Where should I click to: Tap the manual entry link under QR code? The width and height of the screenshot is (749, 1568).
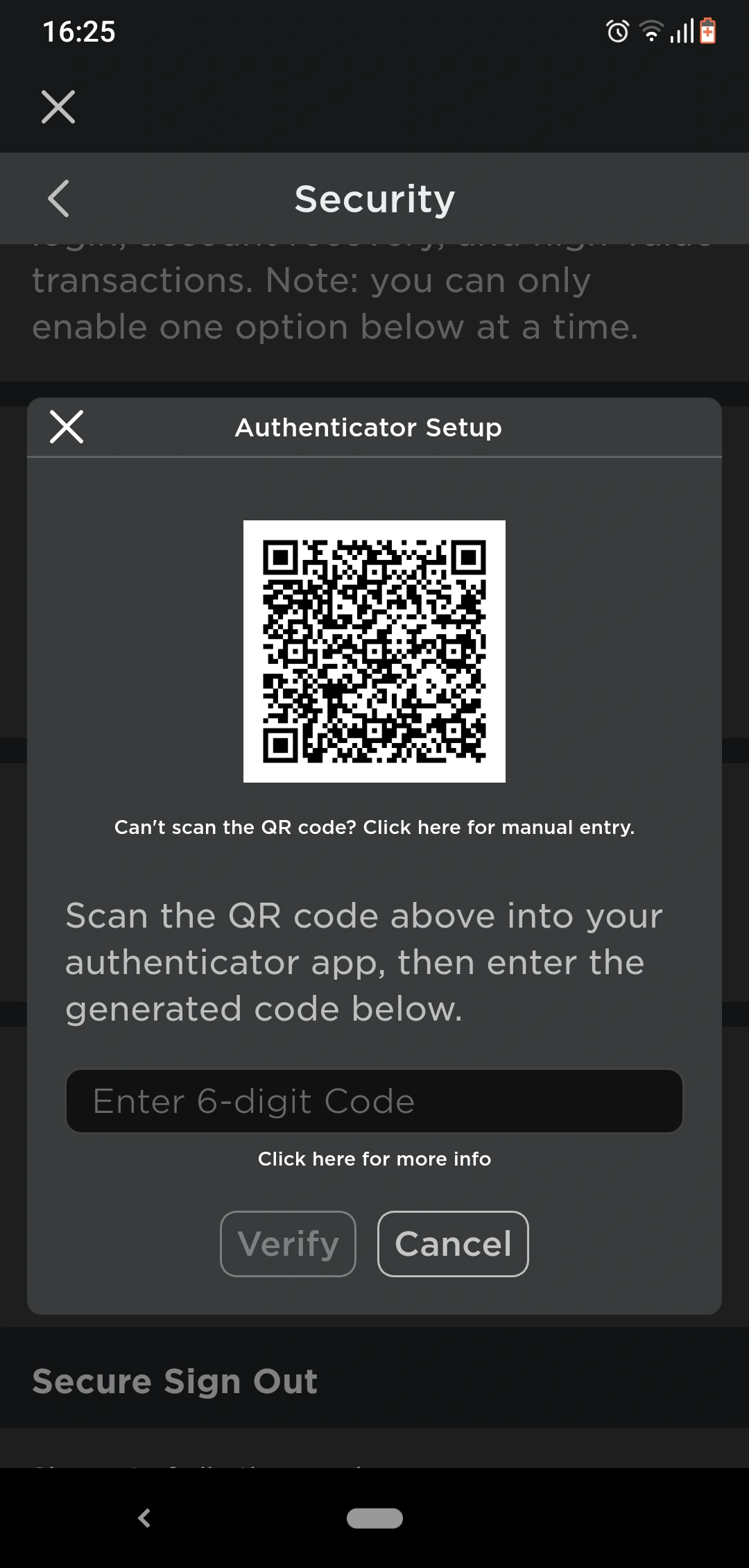pos(374,827)
